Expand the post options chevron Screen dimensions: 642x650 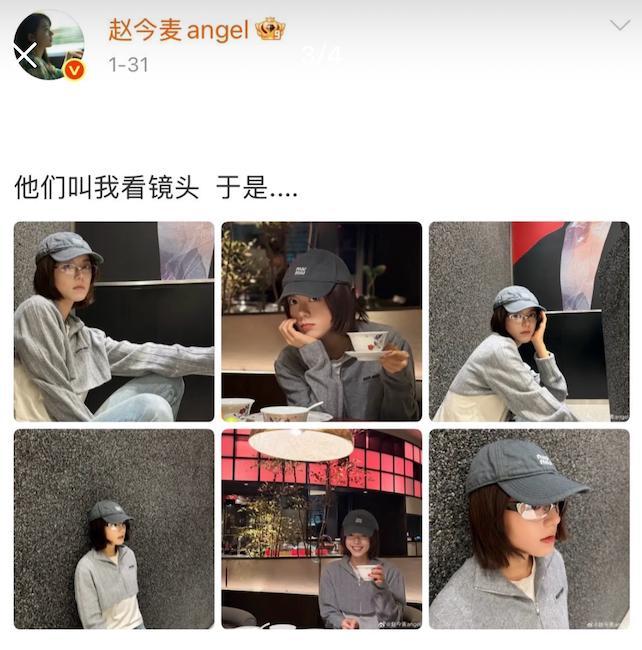pyautogui.click(x=619, y=24)
